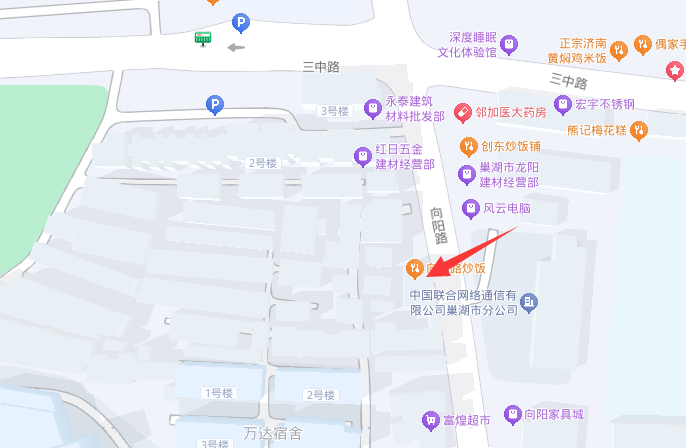Image resolution: width=686 pixels, height=448 pixels.
Task: Tap the parking icon beside 3号楼
Action: pos(214,104)
